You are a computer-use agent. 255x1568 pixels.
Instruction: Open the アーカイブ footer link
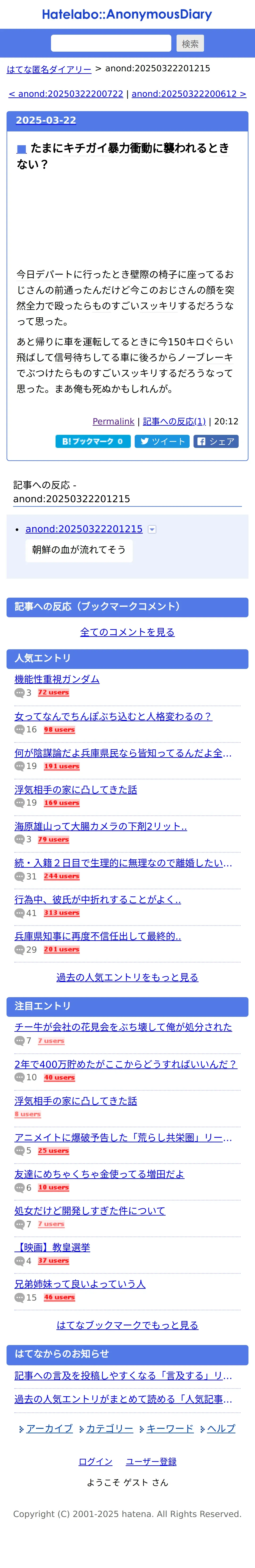pos(49,1429)
